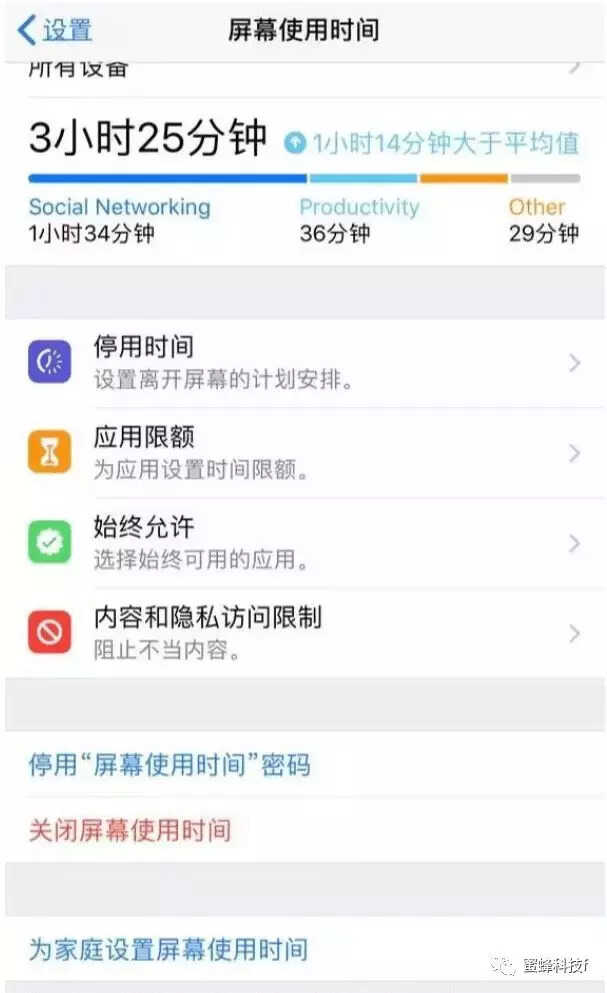
Task: Tap 关闭屏幕使用时间
Action: tap(130, 830)
